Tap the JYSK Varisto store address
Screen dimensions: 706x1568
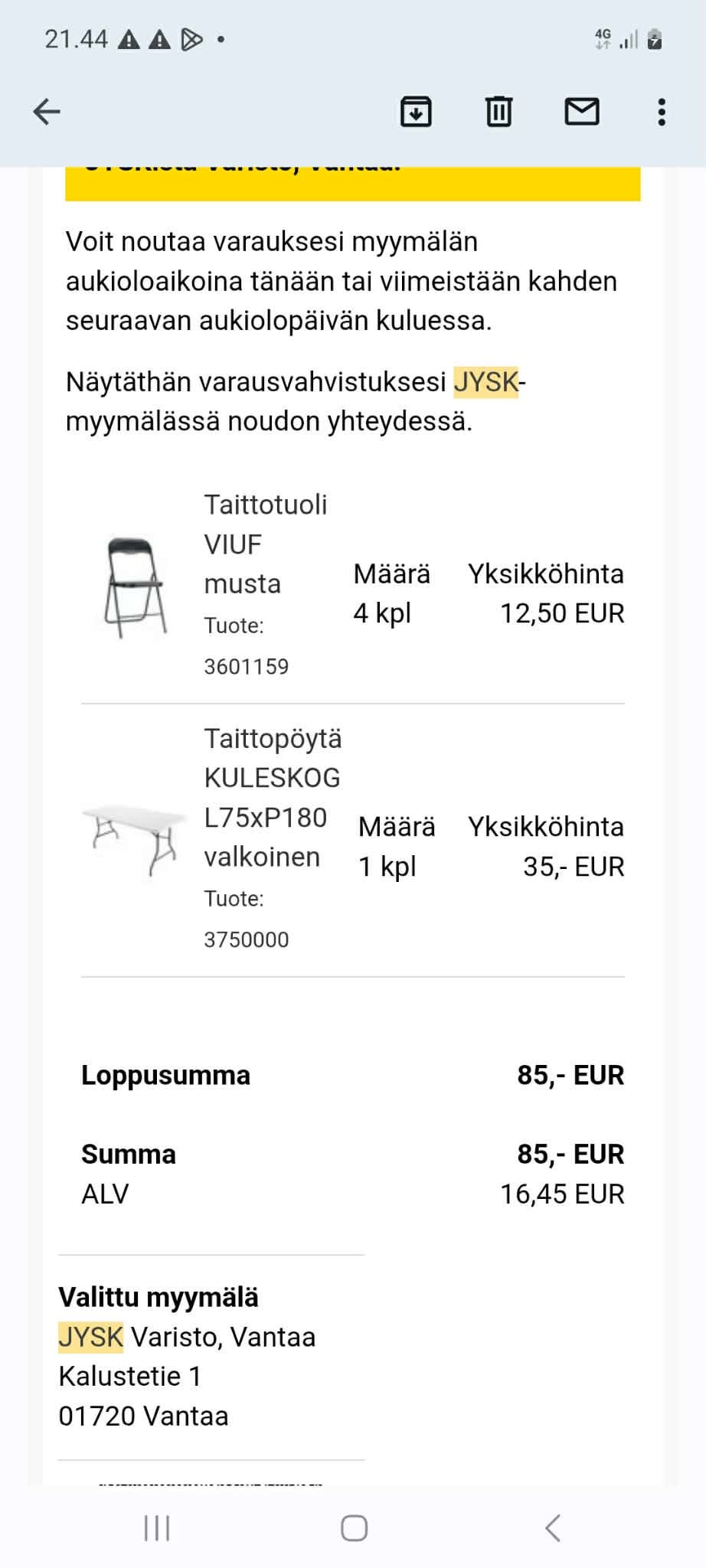click(x=187, y=1336)
